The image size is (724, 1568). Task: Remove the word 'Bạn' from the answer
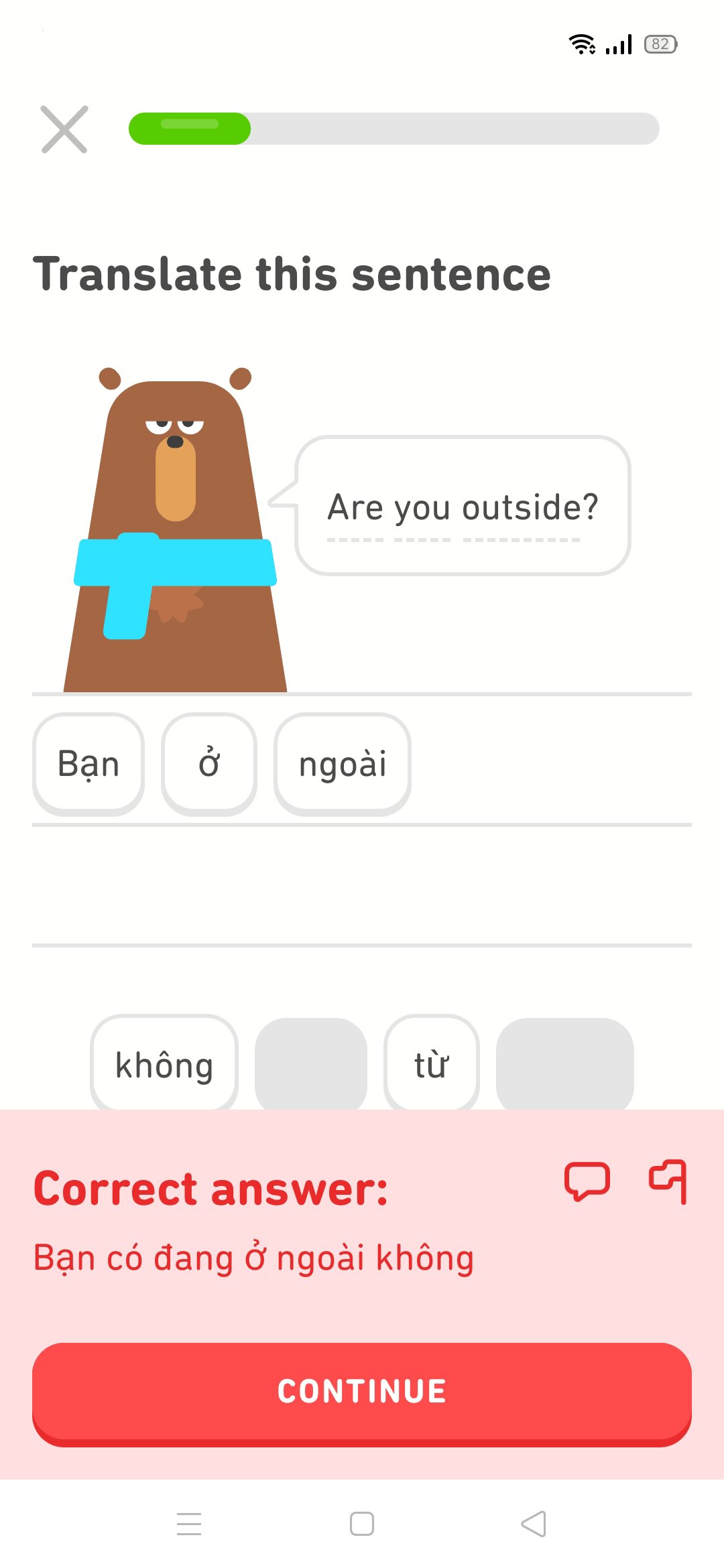click(88, 764)
